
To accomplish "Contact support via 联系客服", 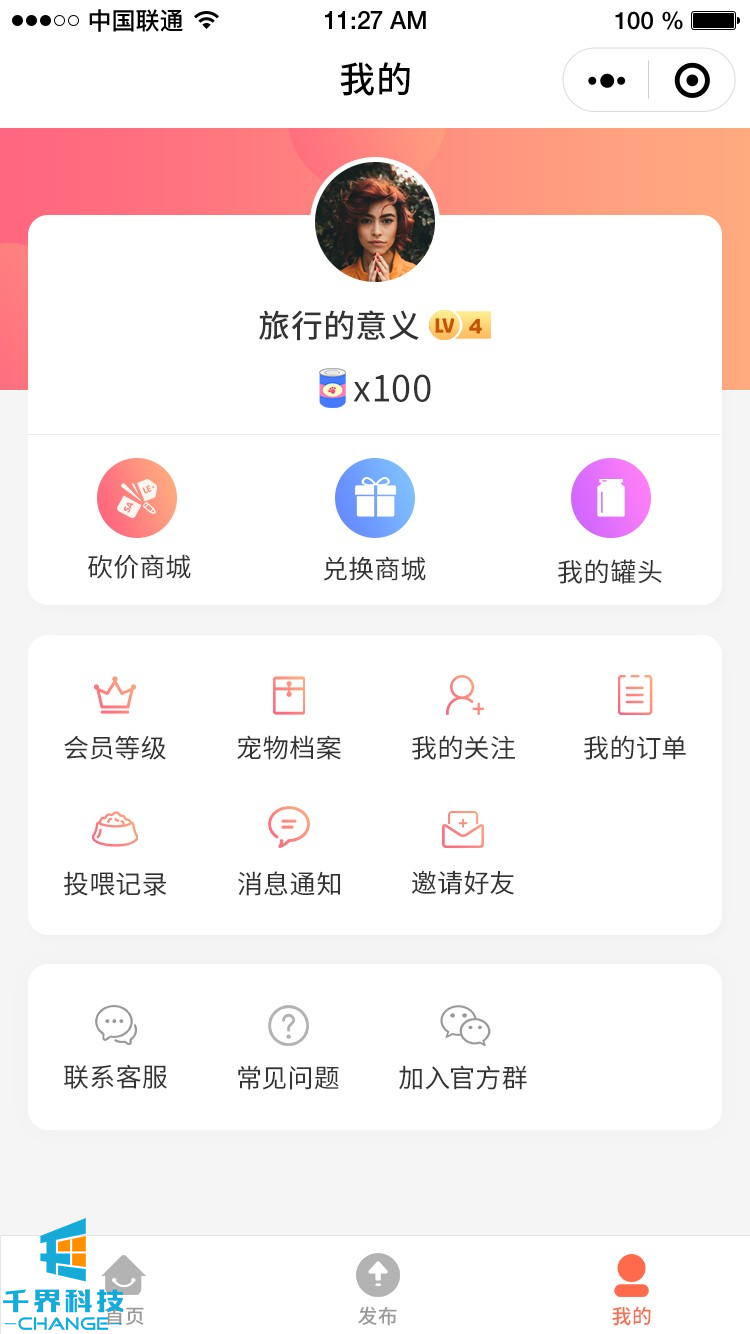I will (116, 1046).
